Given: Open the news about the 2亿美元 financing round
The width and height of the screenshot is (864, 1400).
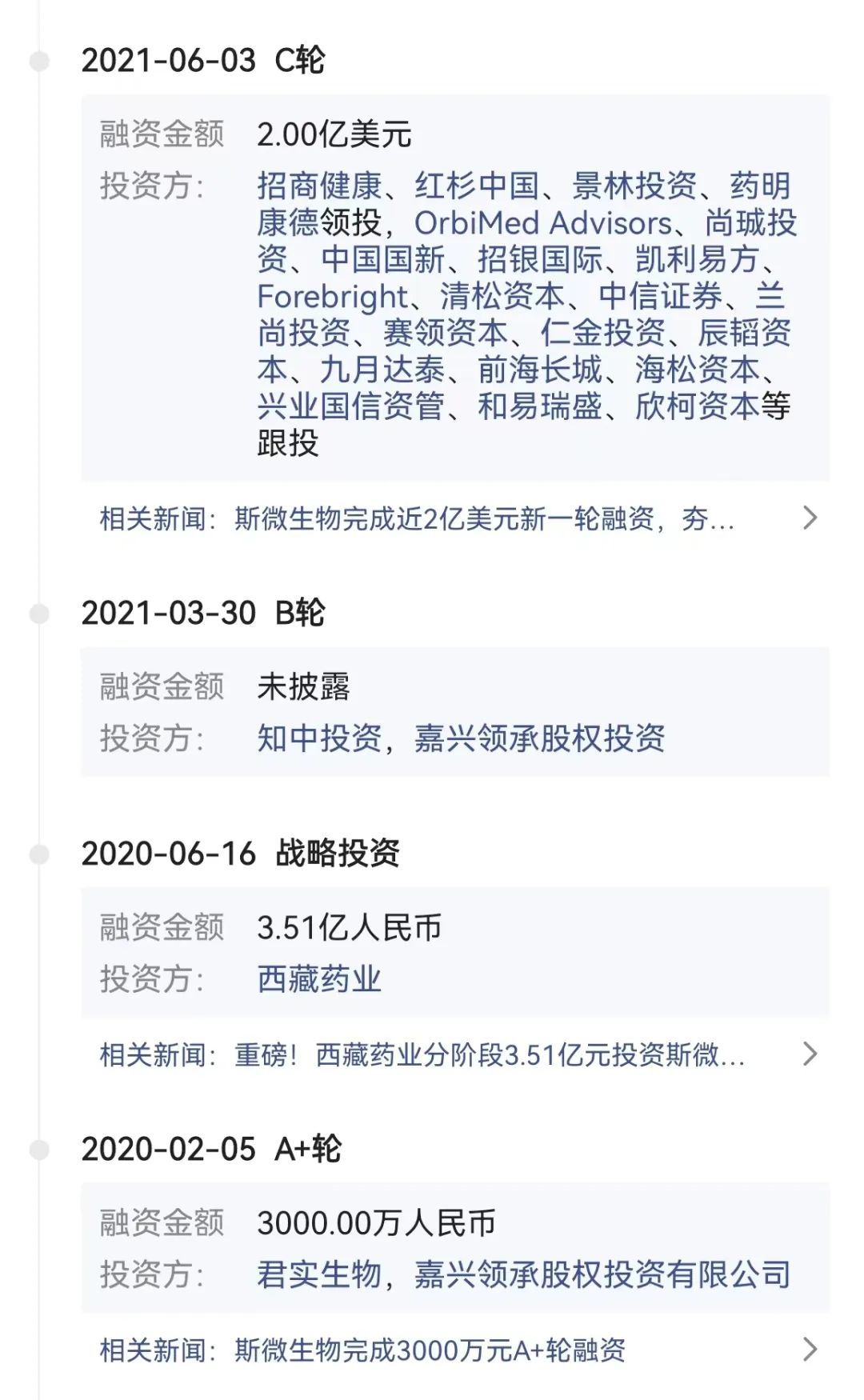Looking at the screenshot, I should (x=456, y=519).
